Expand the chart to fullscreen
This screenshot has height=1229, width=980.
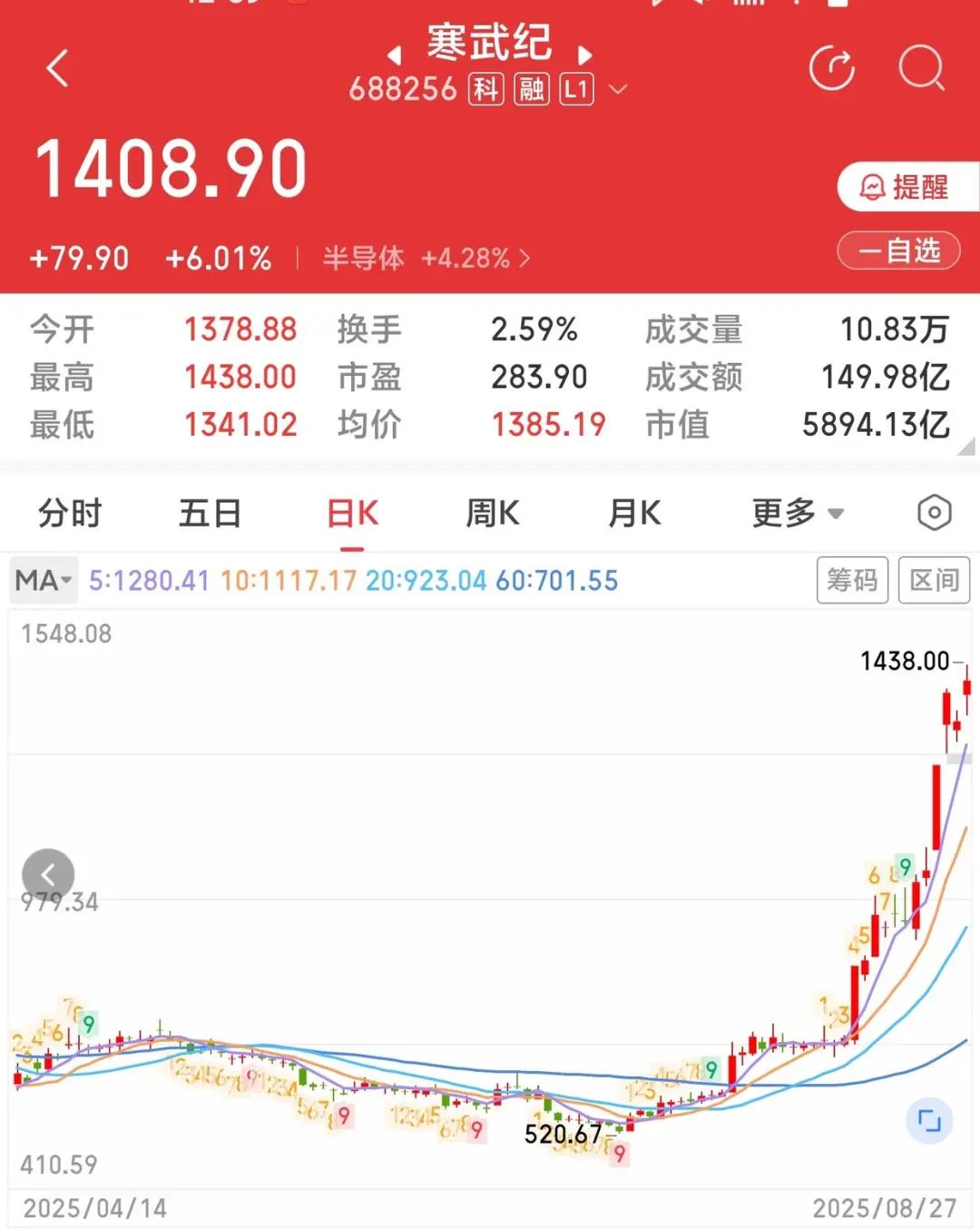928,1120
